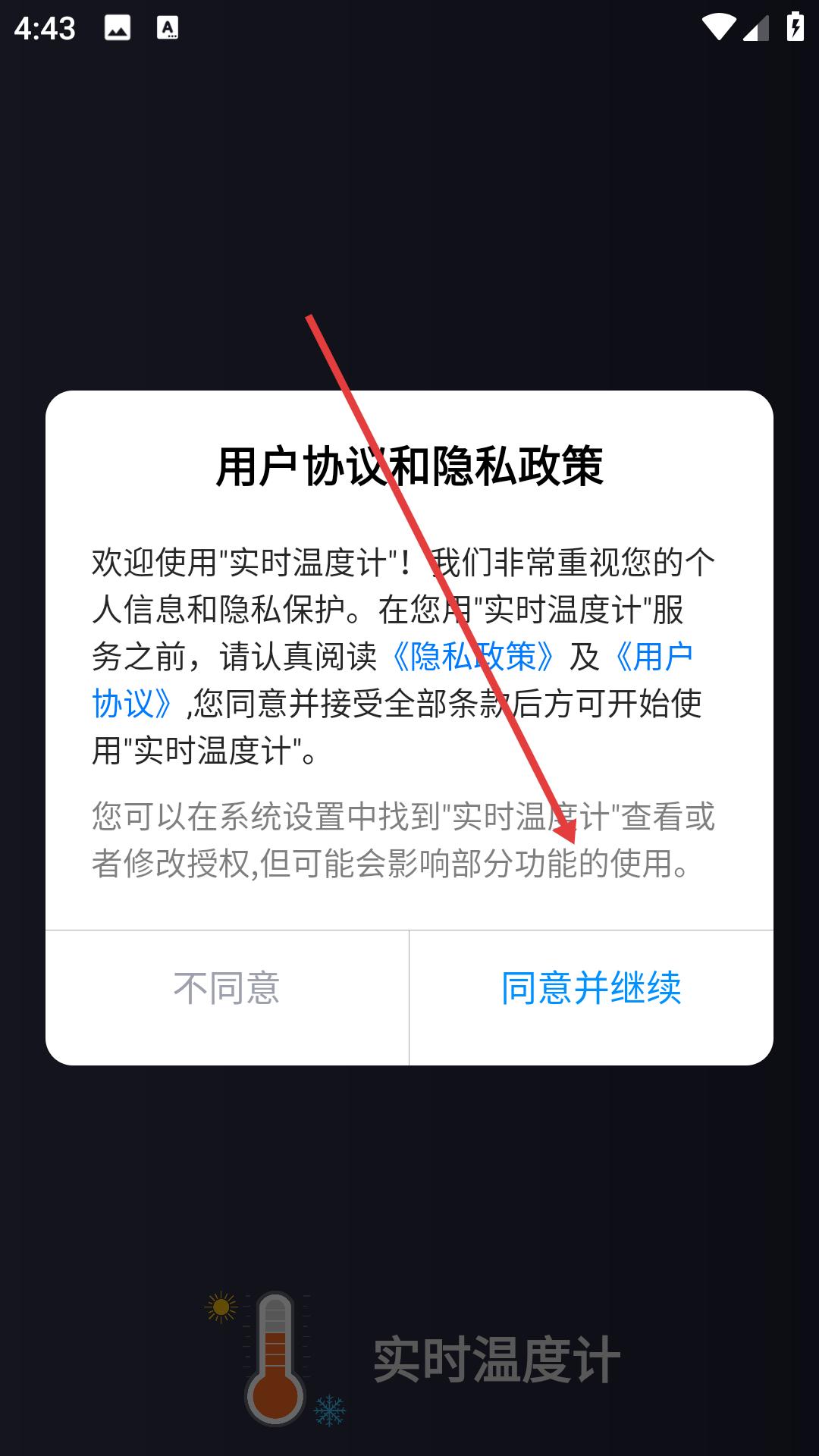
Task: Open the 《隐私政策》 link
Action: tap(473, 657)
